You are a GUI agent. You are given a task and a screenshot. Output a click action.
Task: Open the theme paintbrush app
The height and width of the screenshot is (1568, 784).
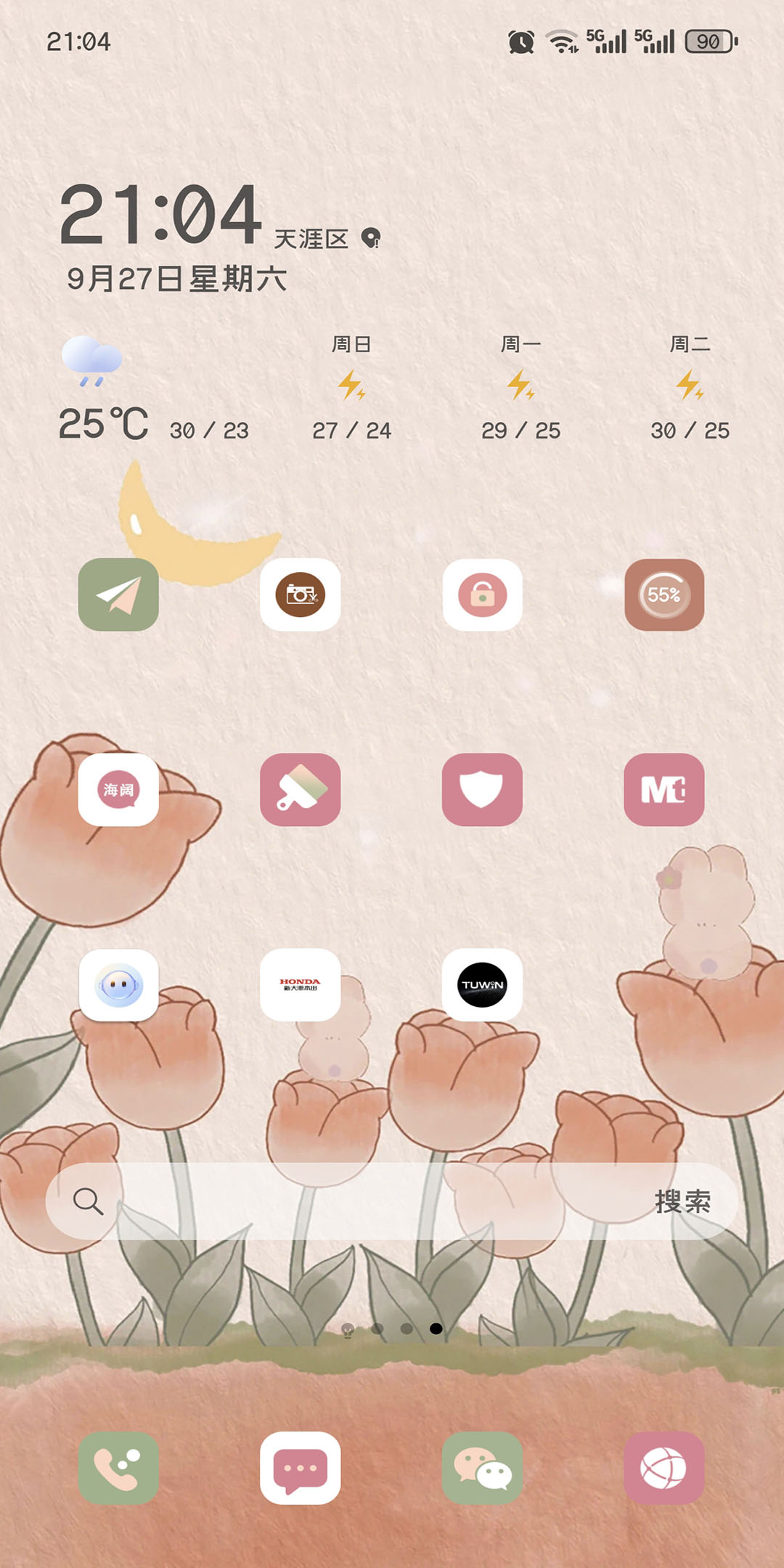tap(301, 790)
